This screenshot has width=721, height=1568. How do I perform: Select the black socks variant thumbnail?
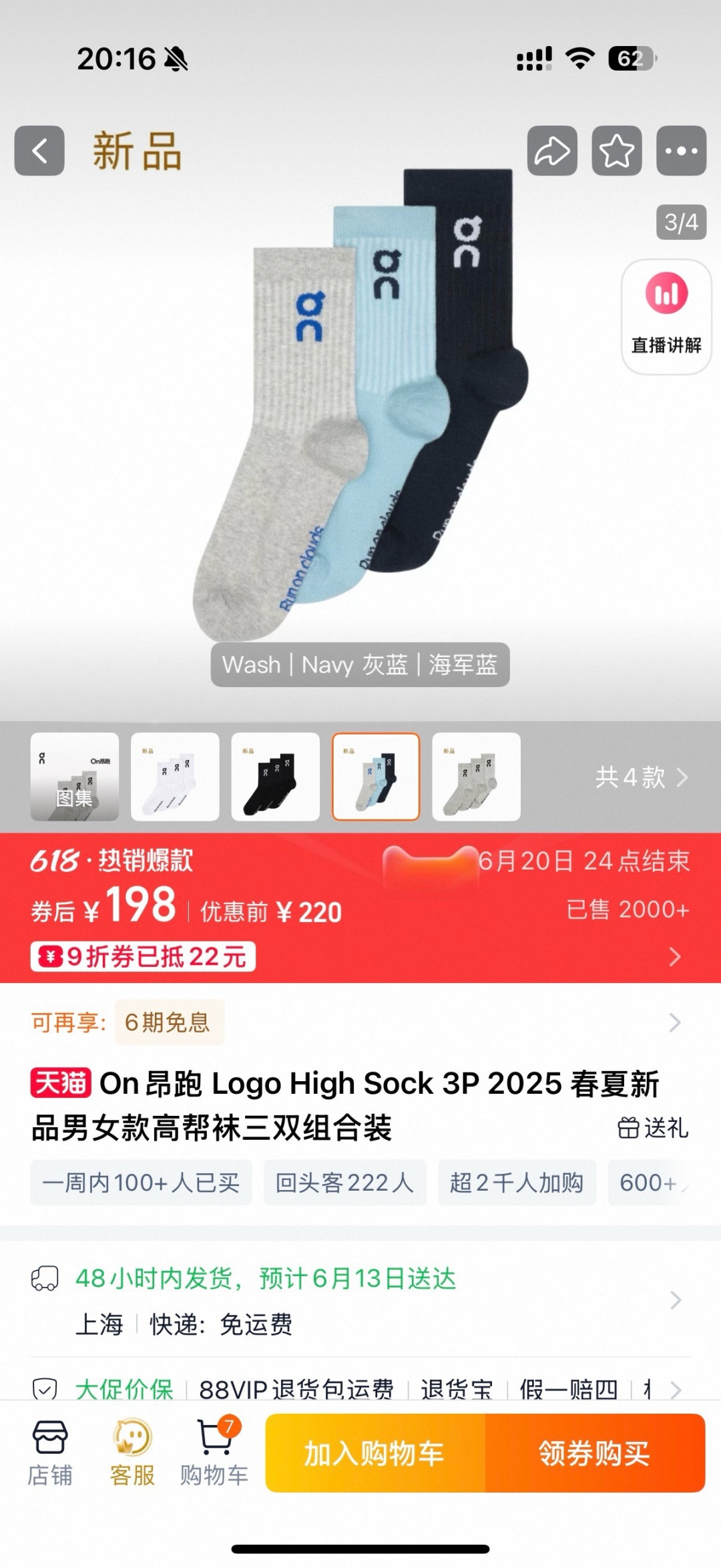276,777
